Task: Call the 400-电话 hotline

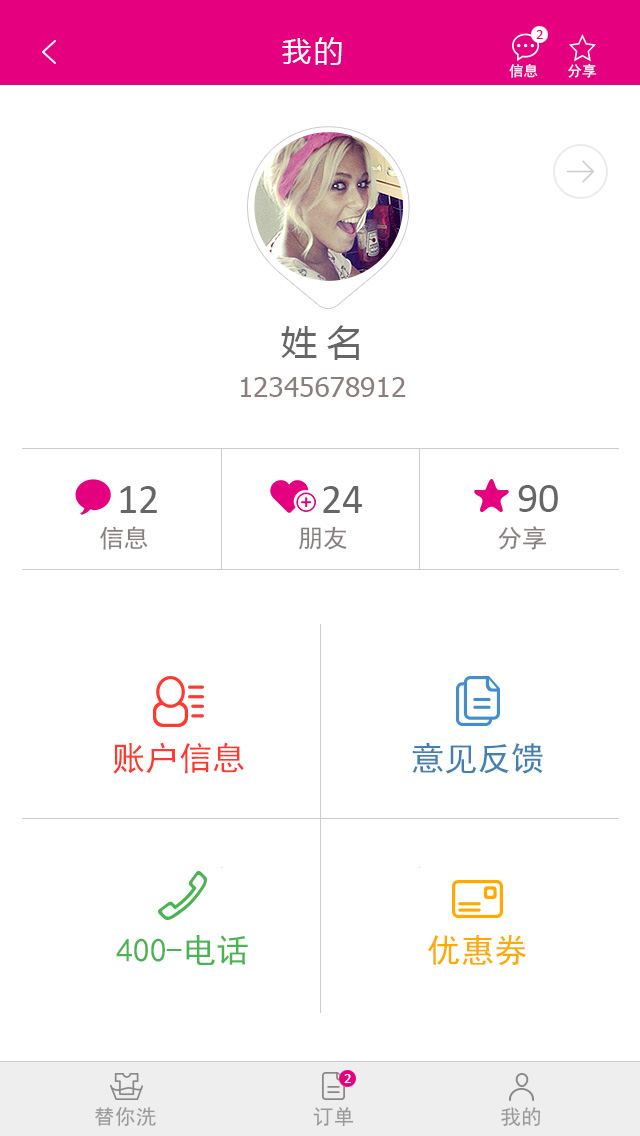Action: [x=181, y=918]
